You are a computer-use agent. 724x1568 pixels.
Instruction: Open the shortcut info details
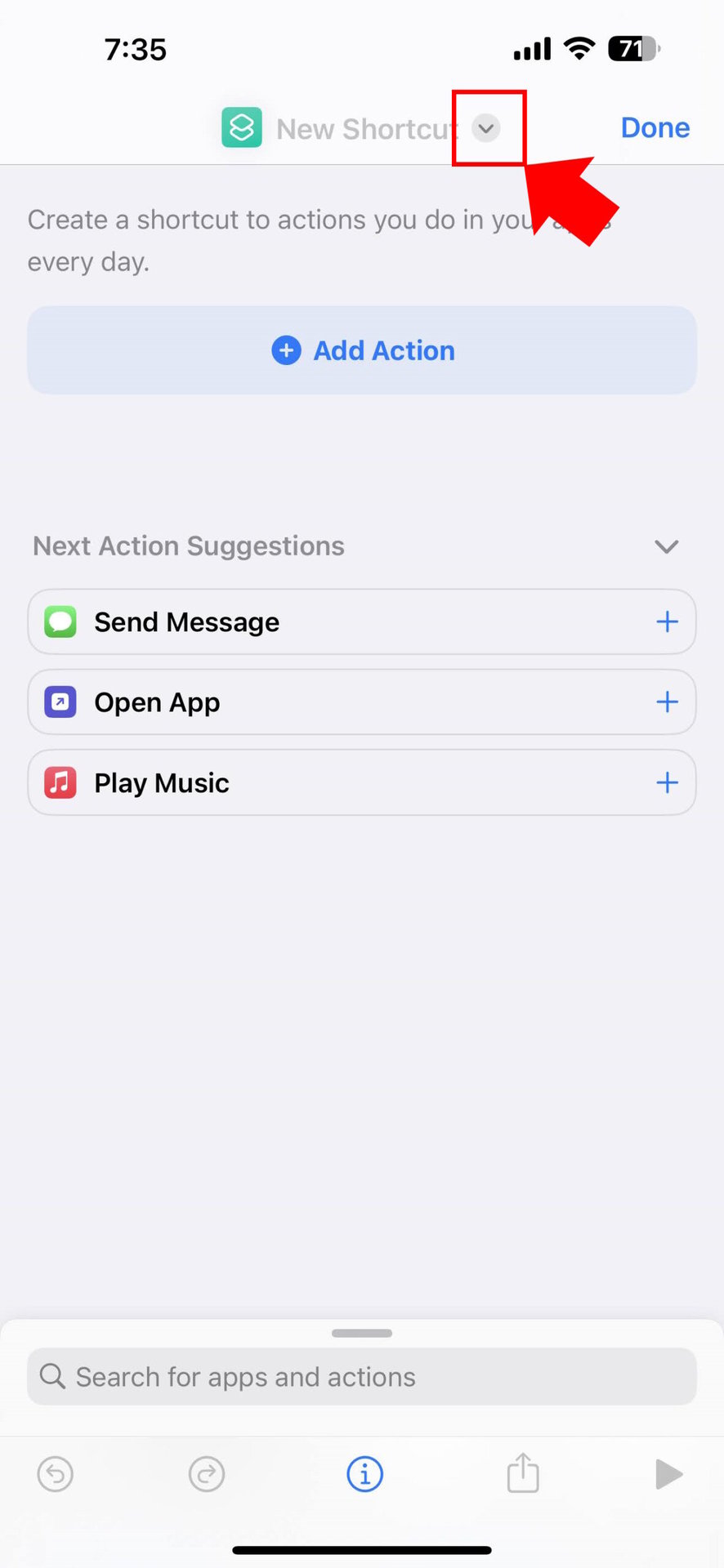(x=364, y=1474)
